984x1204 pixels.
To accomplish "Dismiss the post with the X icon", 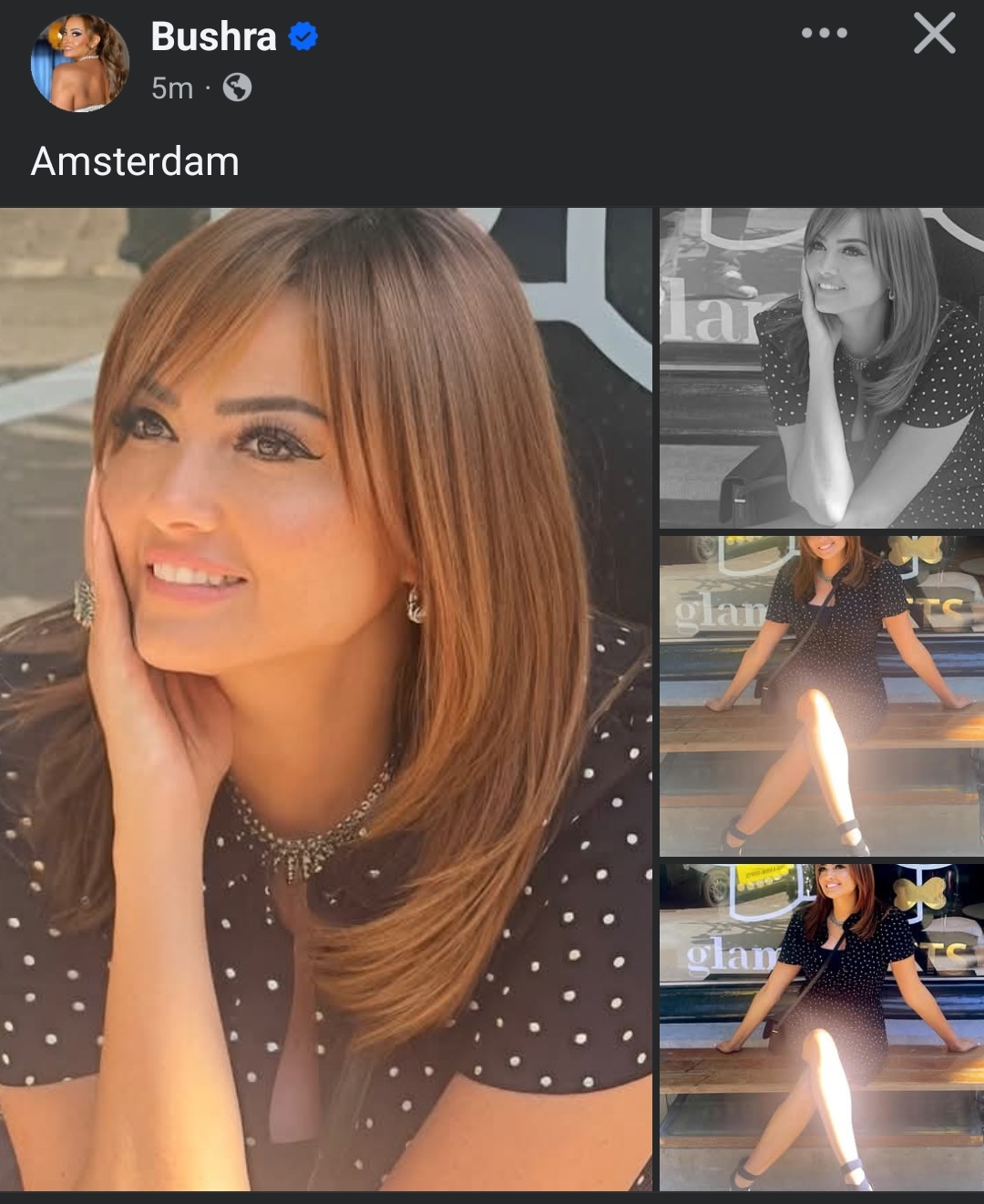I will 934,34.
